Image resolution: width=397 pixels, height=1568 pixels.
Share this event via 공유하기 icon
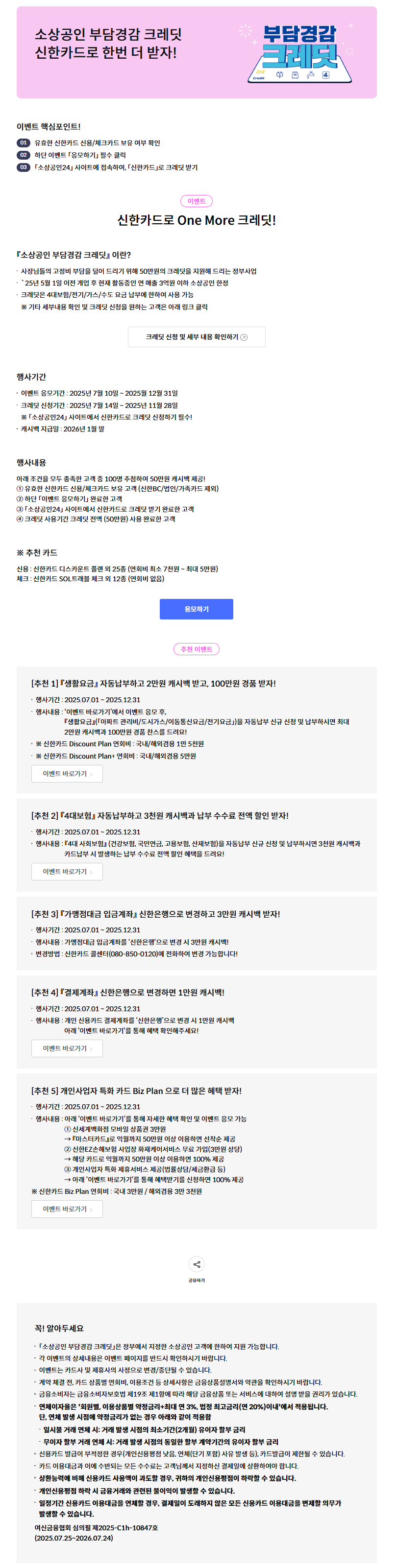196,1264
